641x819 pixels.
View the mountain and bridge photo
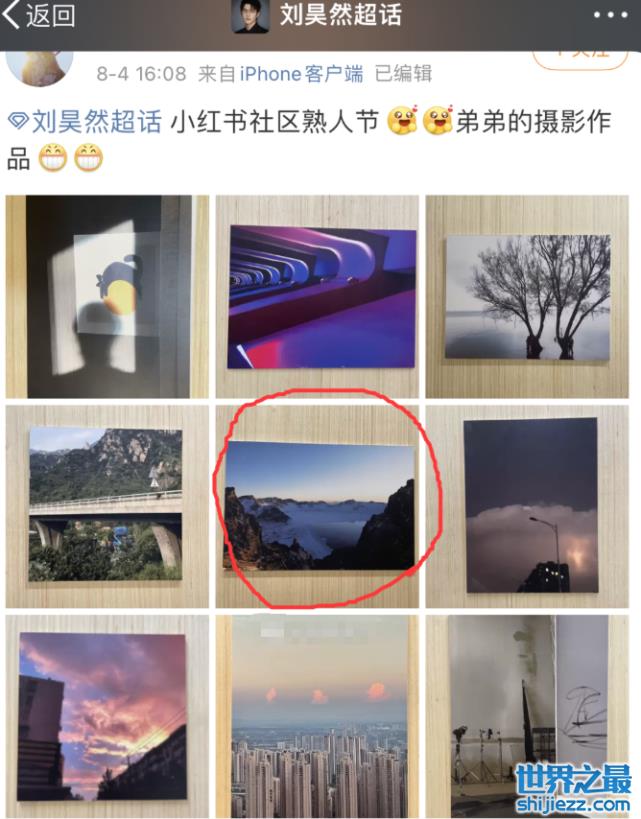click(107, 505)
